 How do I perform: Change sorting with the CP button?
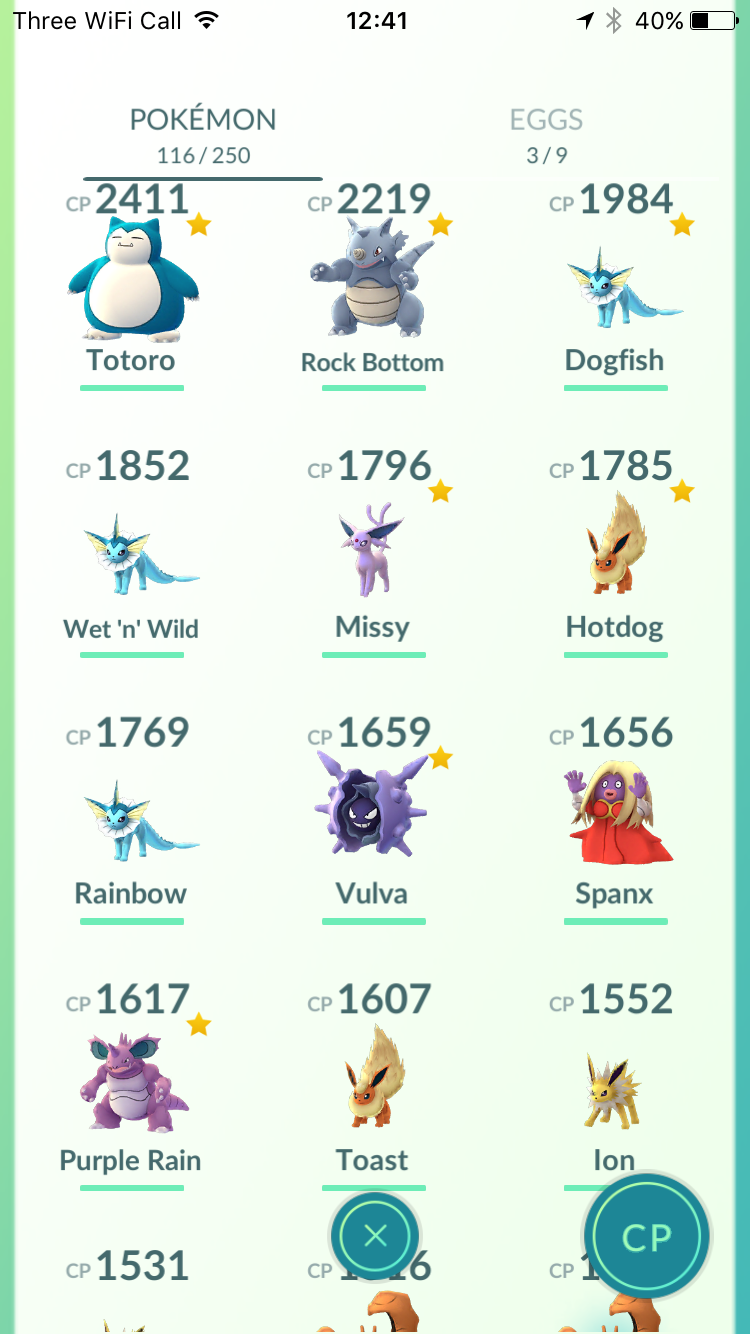[647, 1237]
